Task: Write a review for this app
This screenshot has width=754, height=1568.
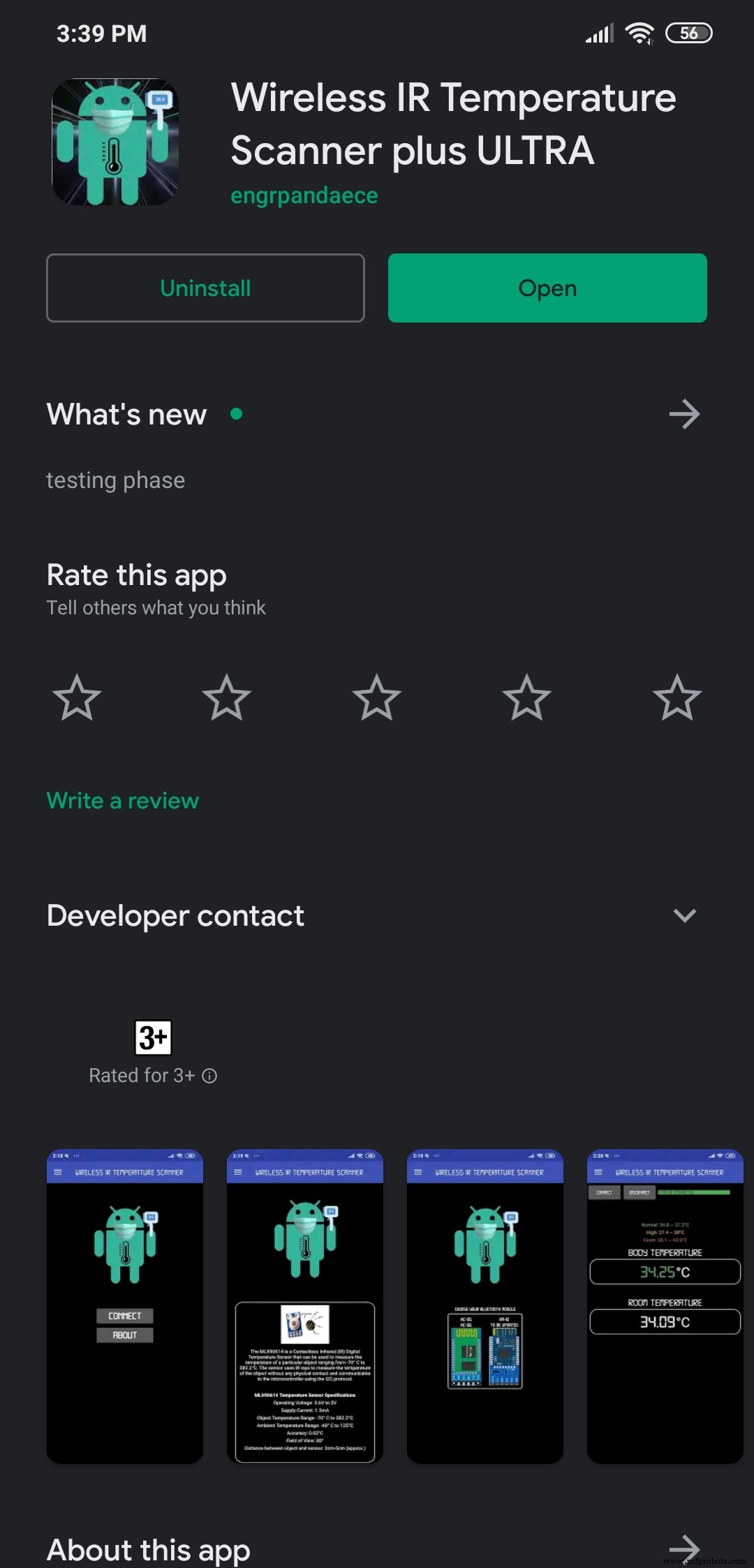Action: tap(123, 801)
